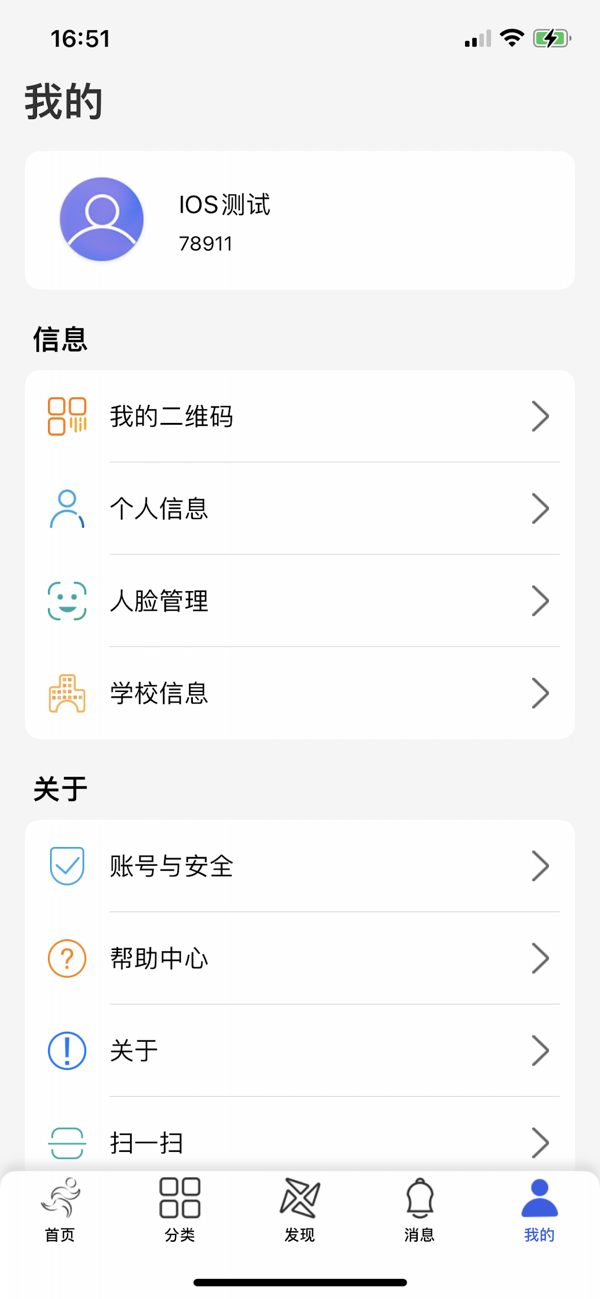The width and height of the screenshot is (600, 1299).
Task: Go to 个人信息 settings
Action: click(299, 508)
